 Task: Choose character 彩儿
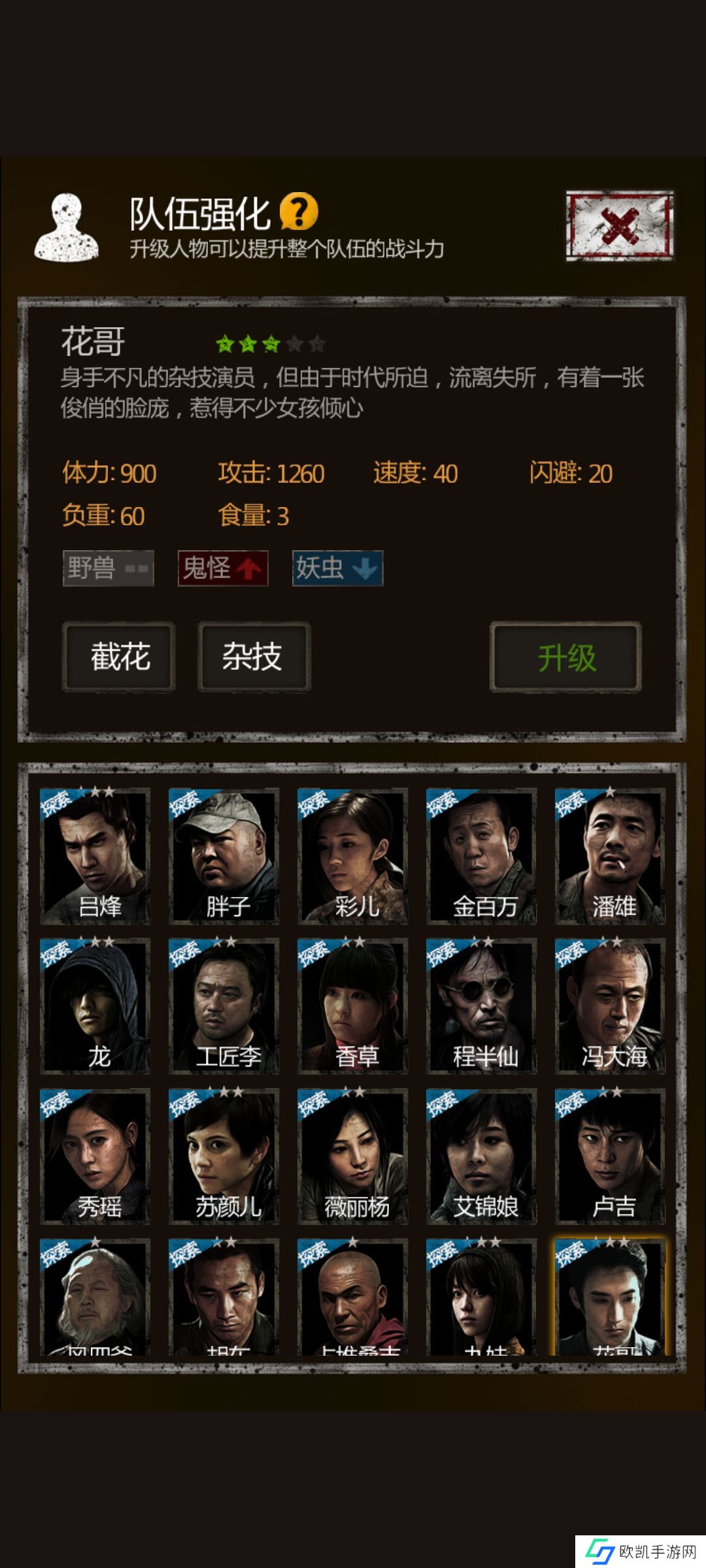coord(353,856)
